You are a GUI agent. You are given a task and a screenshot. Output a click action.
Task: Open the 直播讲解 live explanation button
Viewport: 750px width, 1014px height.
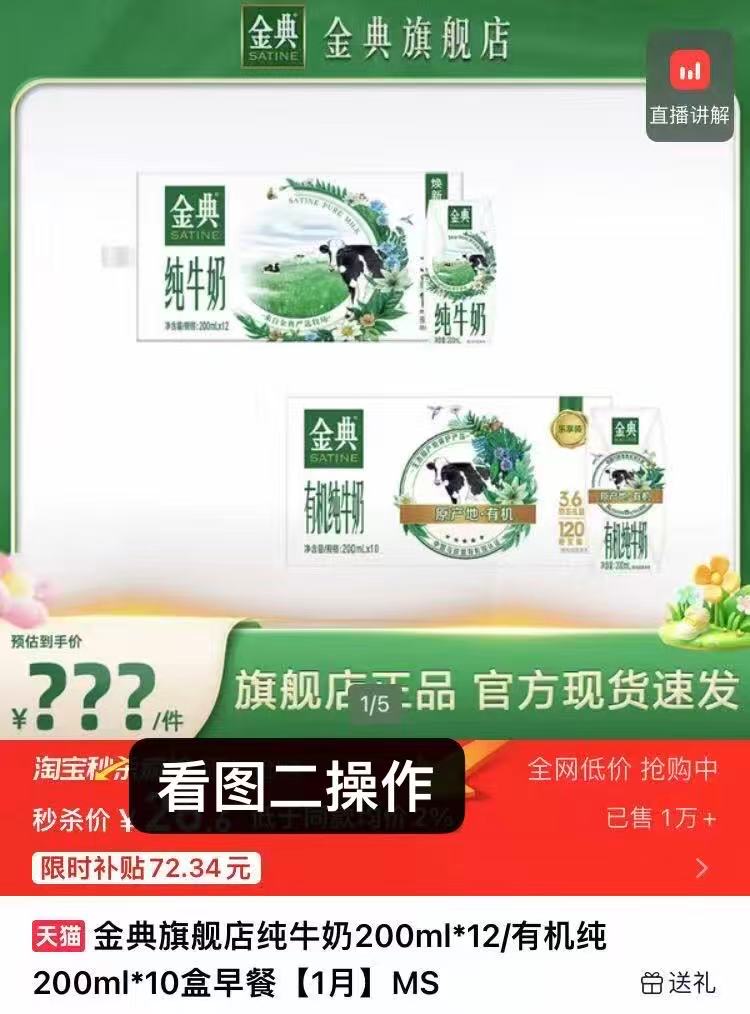point(689,86)
